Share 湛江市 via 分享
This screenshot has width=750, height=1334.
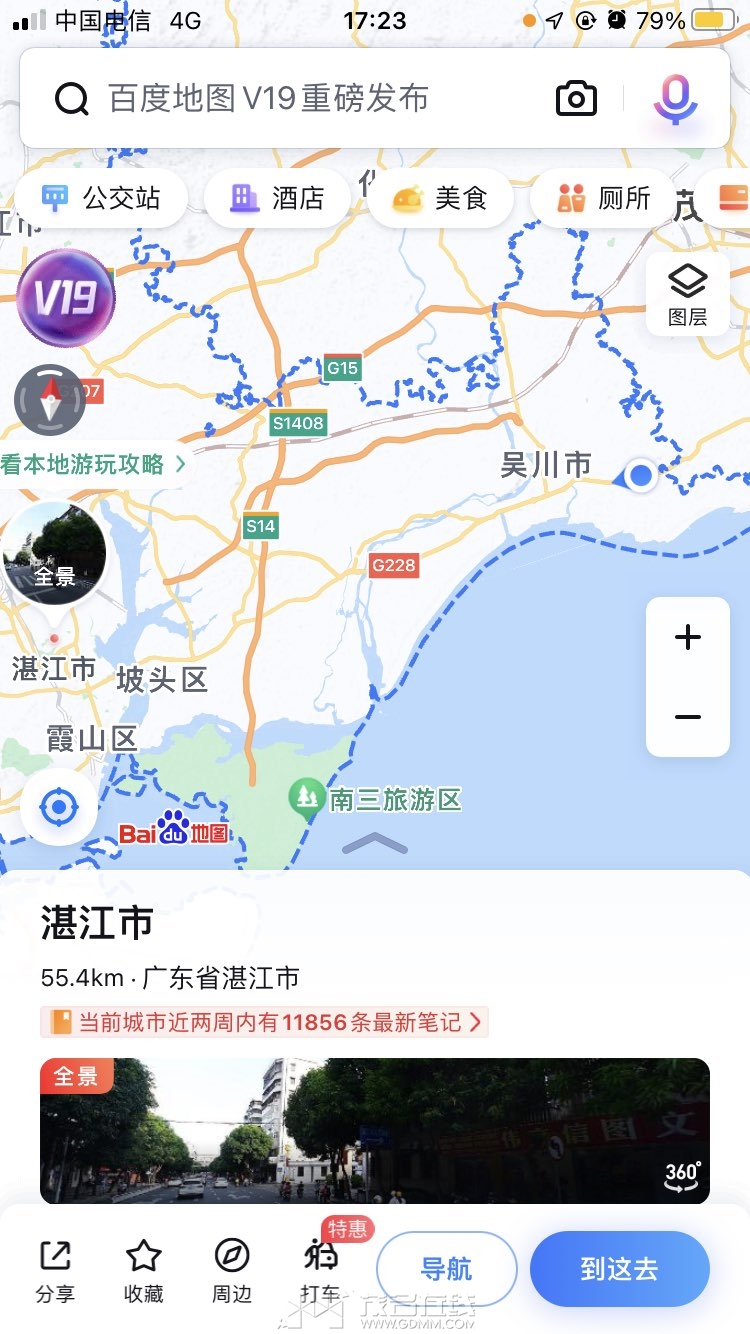(55, 1270)
